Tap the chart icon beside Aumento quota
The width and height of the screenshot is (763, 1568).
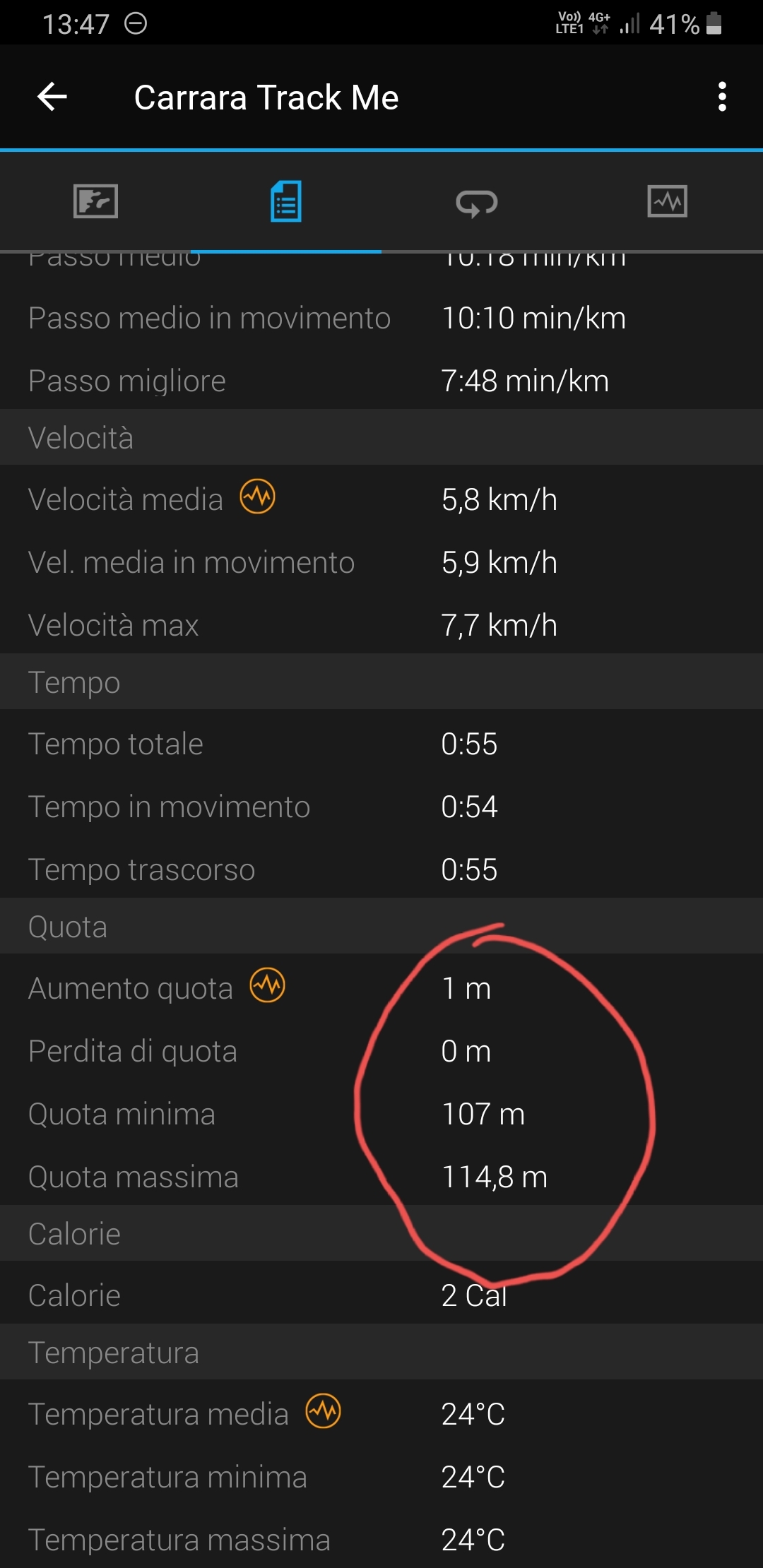coord(268,985)
